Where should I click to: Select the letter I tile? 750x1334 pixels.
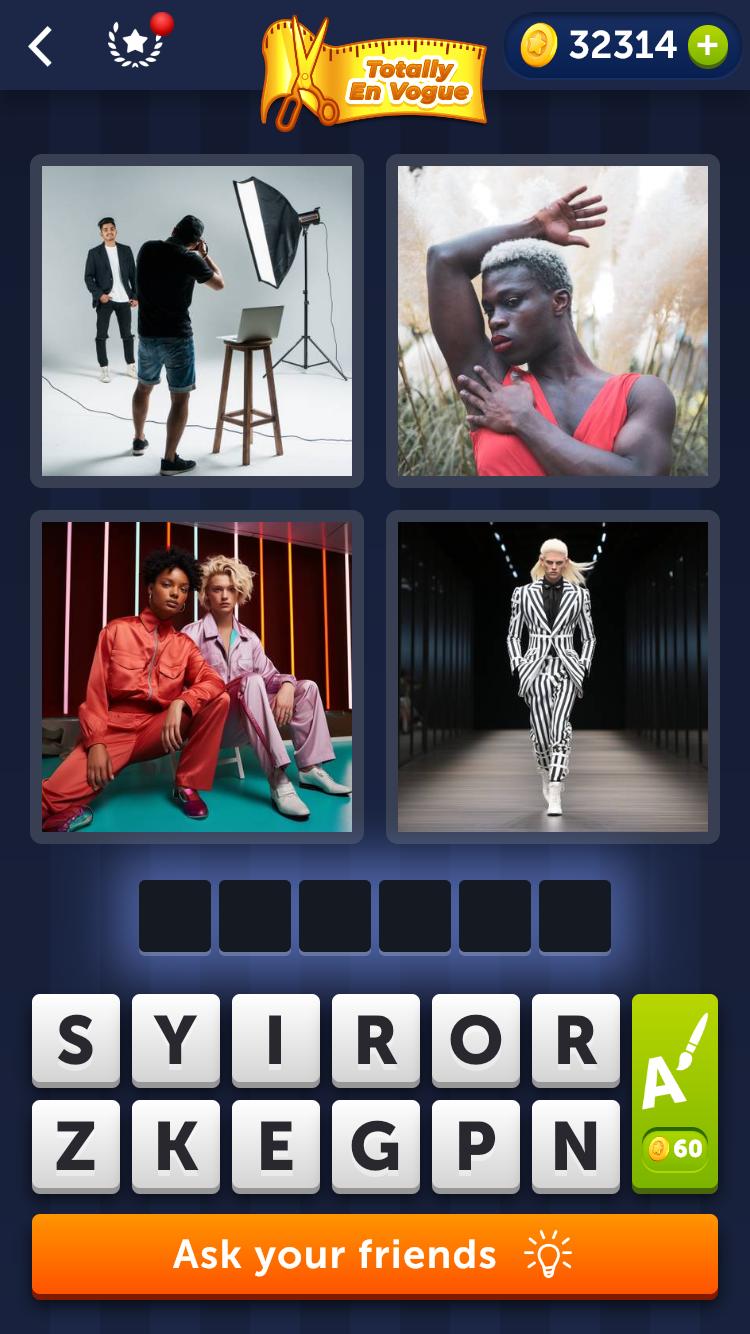(276, 1040)
